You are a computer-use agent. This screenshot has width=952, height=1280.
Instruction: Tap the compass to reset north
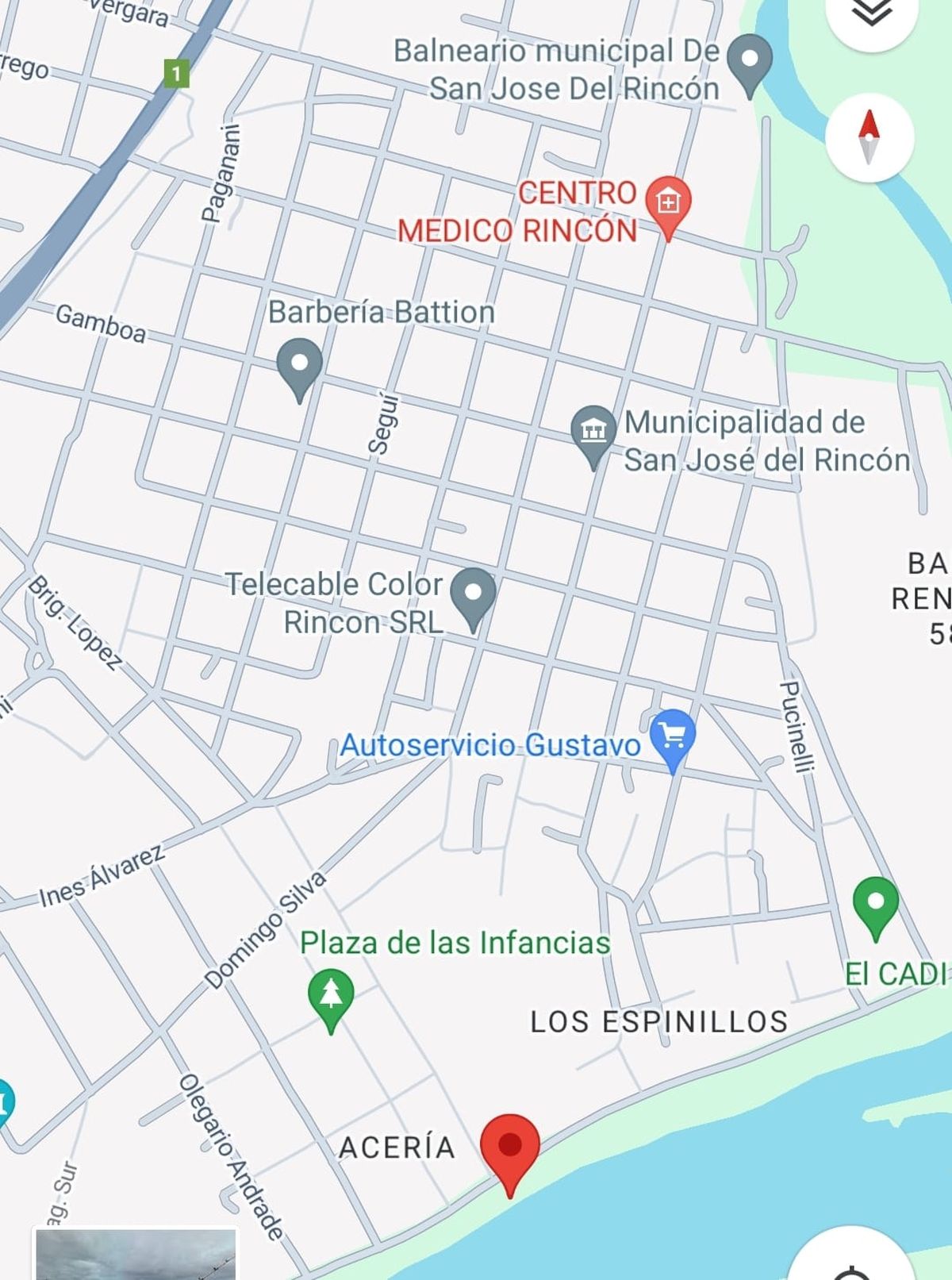(869, 137)
